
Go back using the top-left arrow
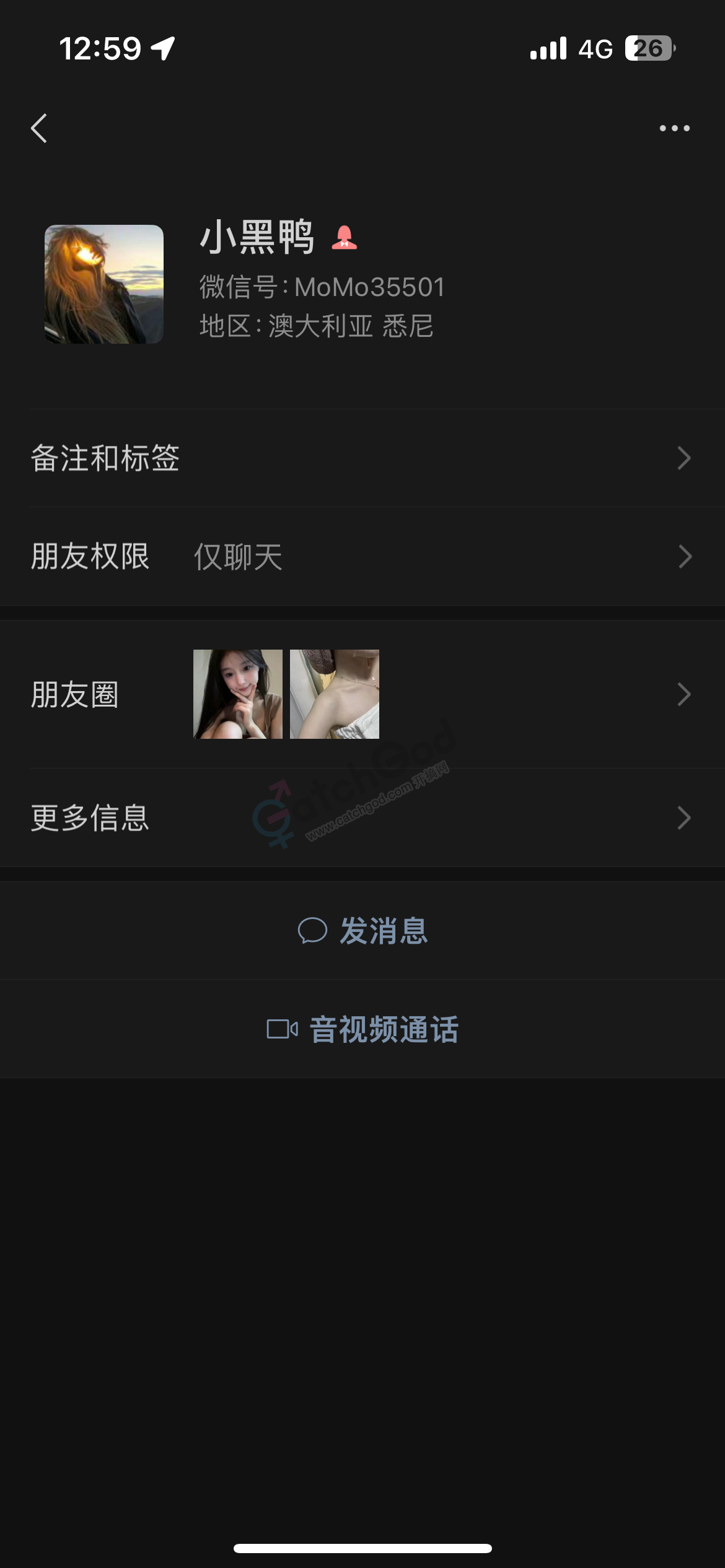[x=40, y=128]
